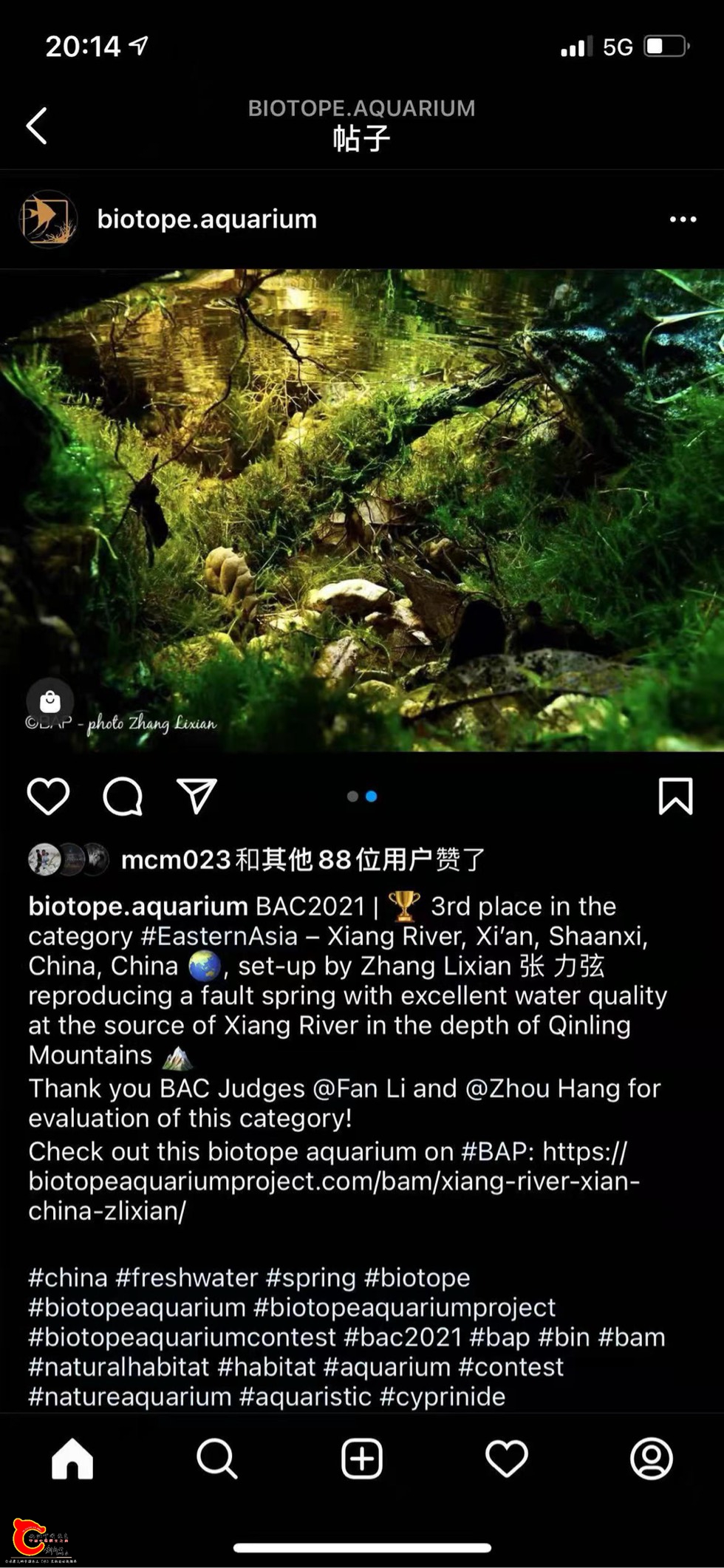The image size is (724, 1568).
Task: Open the #EasternAsia hashtag
Action: pos(219,936)
